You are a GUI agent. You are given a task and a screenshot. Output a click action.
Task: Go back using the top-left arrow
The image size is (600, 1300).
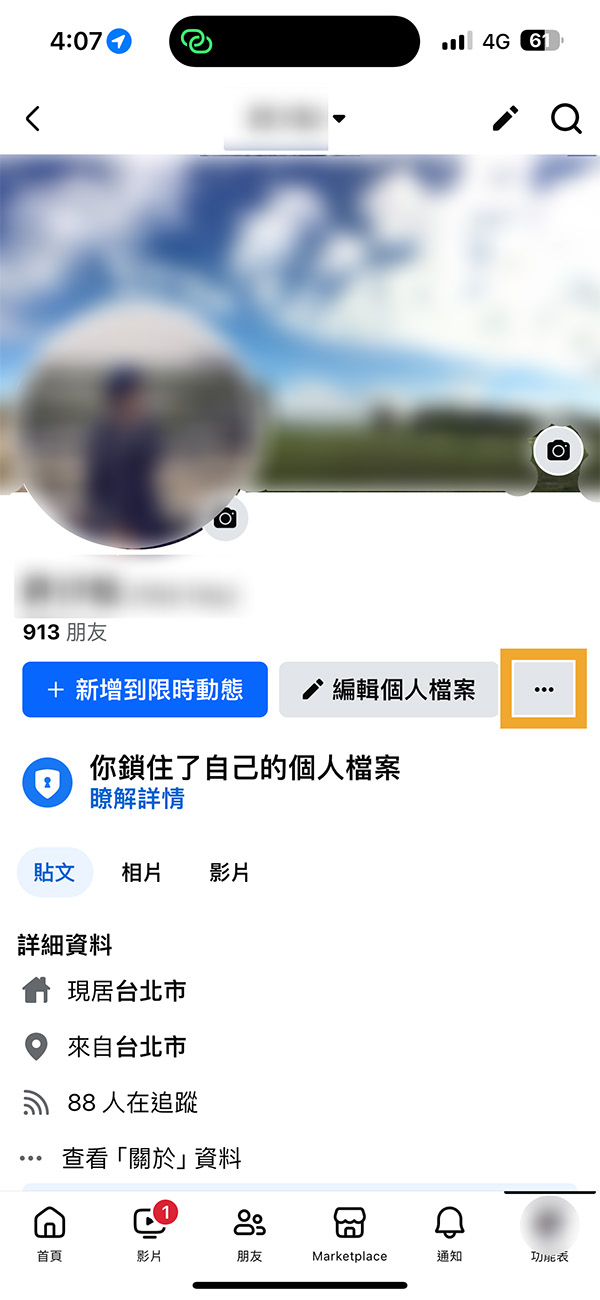pos(33,119)
